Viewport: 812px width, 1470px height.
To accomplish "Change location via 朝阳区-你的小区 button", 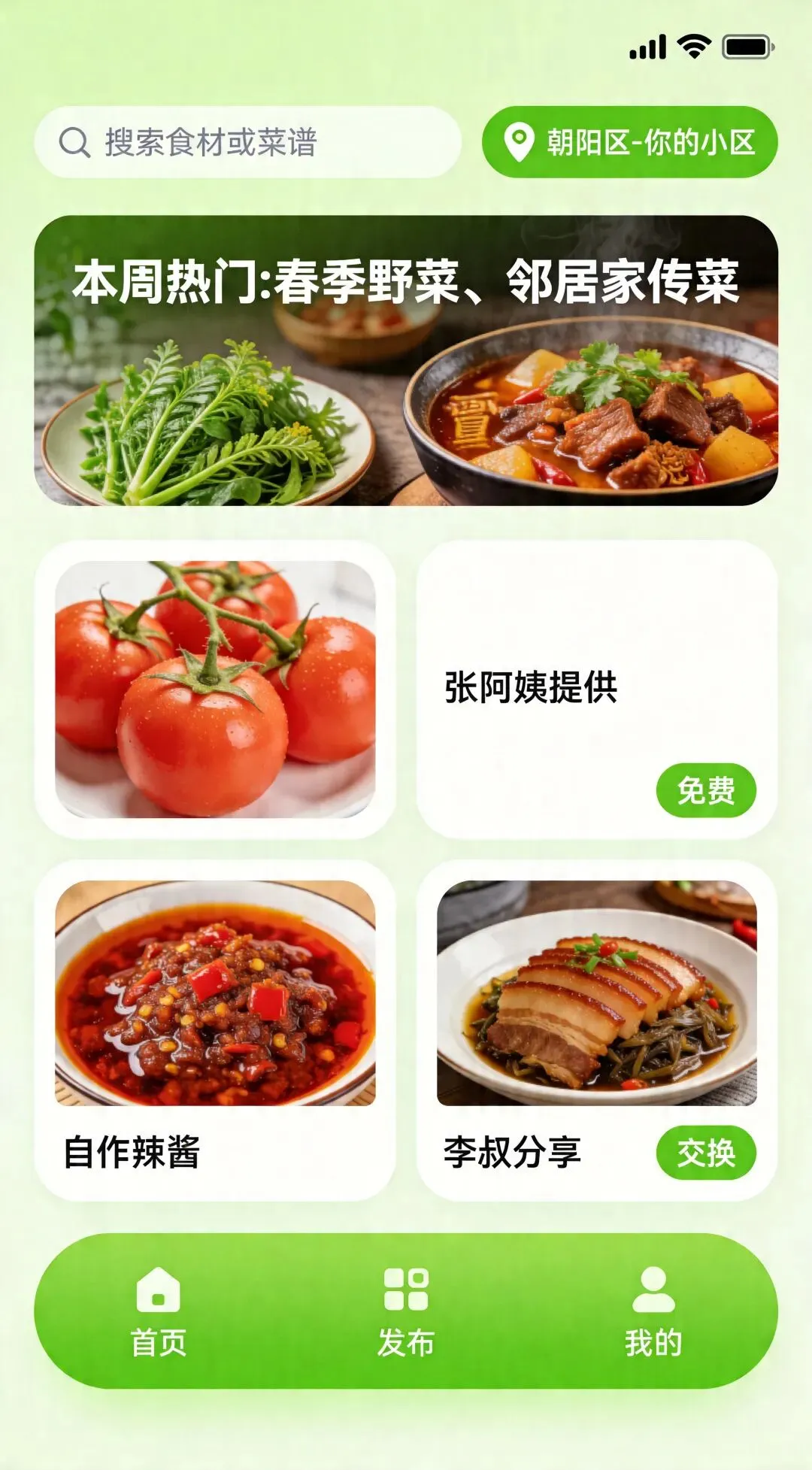I will coord(629,142).
